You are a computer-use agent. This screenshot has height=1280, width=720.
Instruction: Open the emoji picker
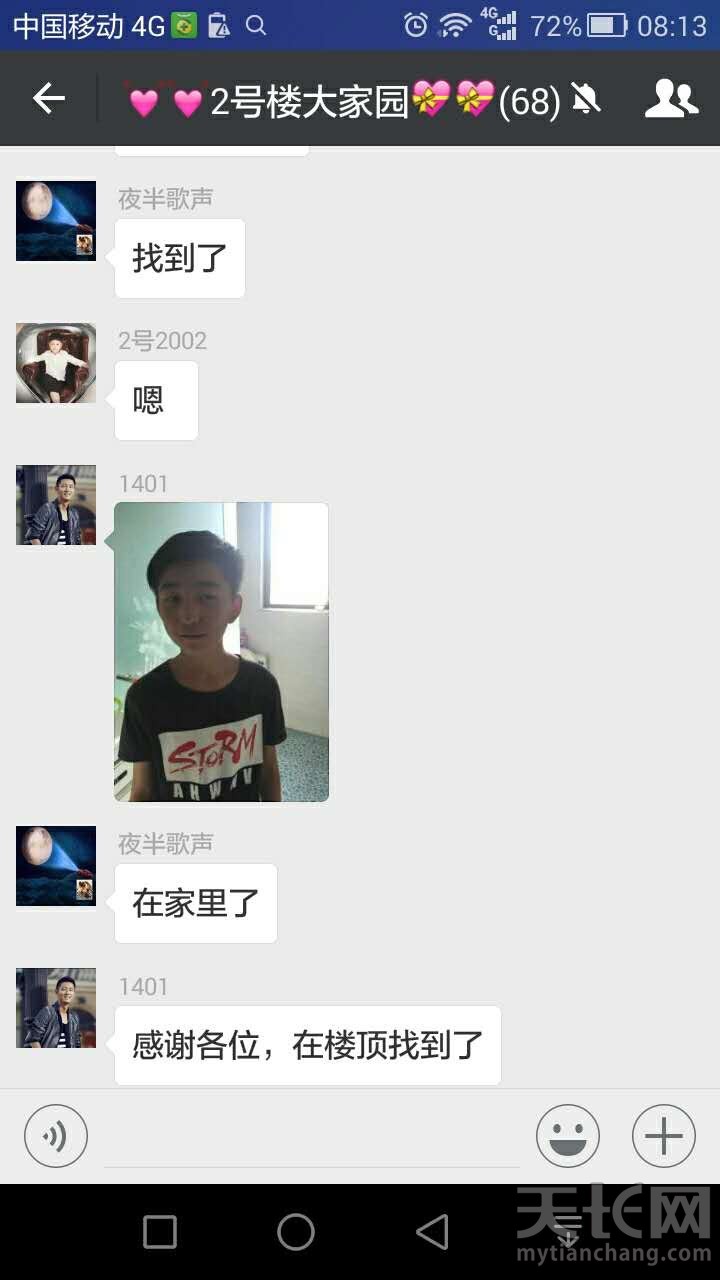(x=567, y=1136)
